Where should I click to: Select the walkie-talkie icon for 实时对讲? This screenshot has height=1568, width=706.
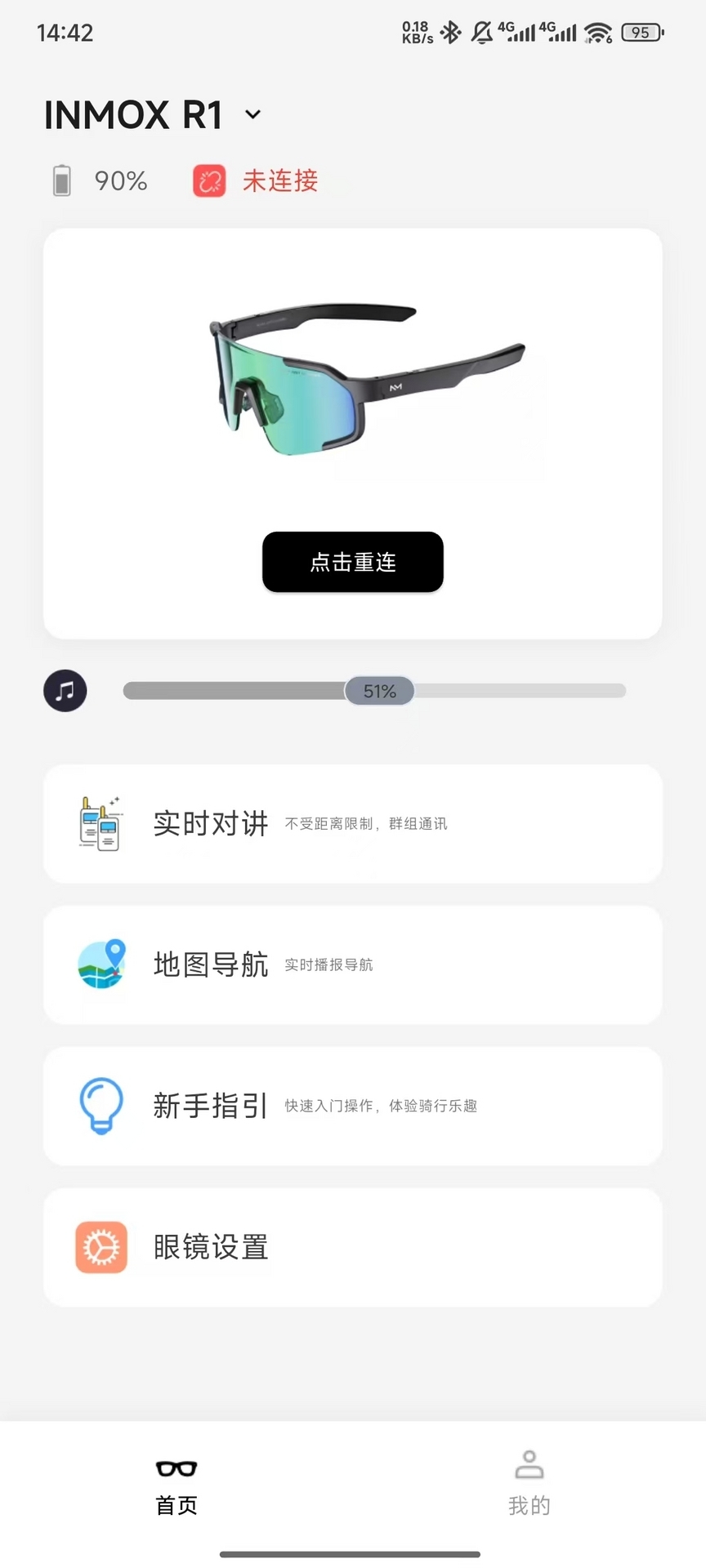(x=100, y=823)
